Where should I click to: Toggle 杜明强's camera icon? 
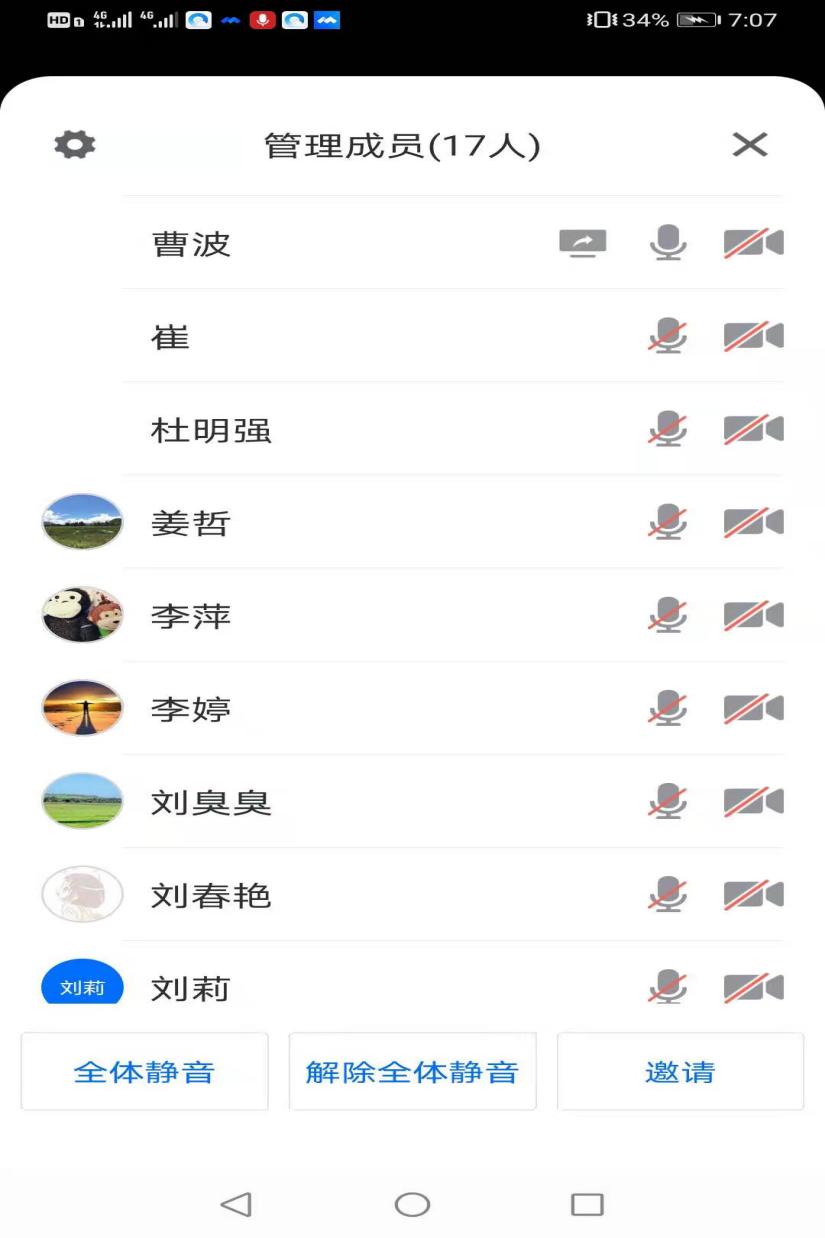click(x=753, y=430)
